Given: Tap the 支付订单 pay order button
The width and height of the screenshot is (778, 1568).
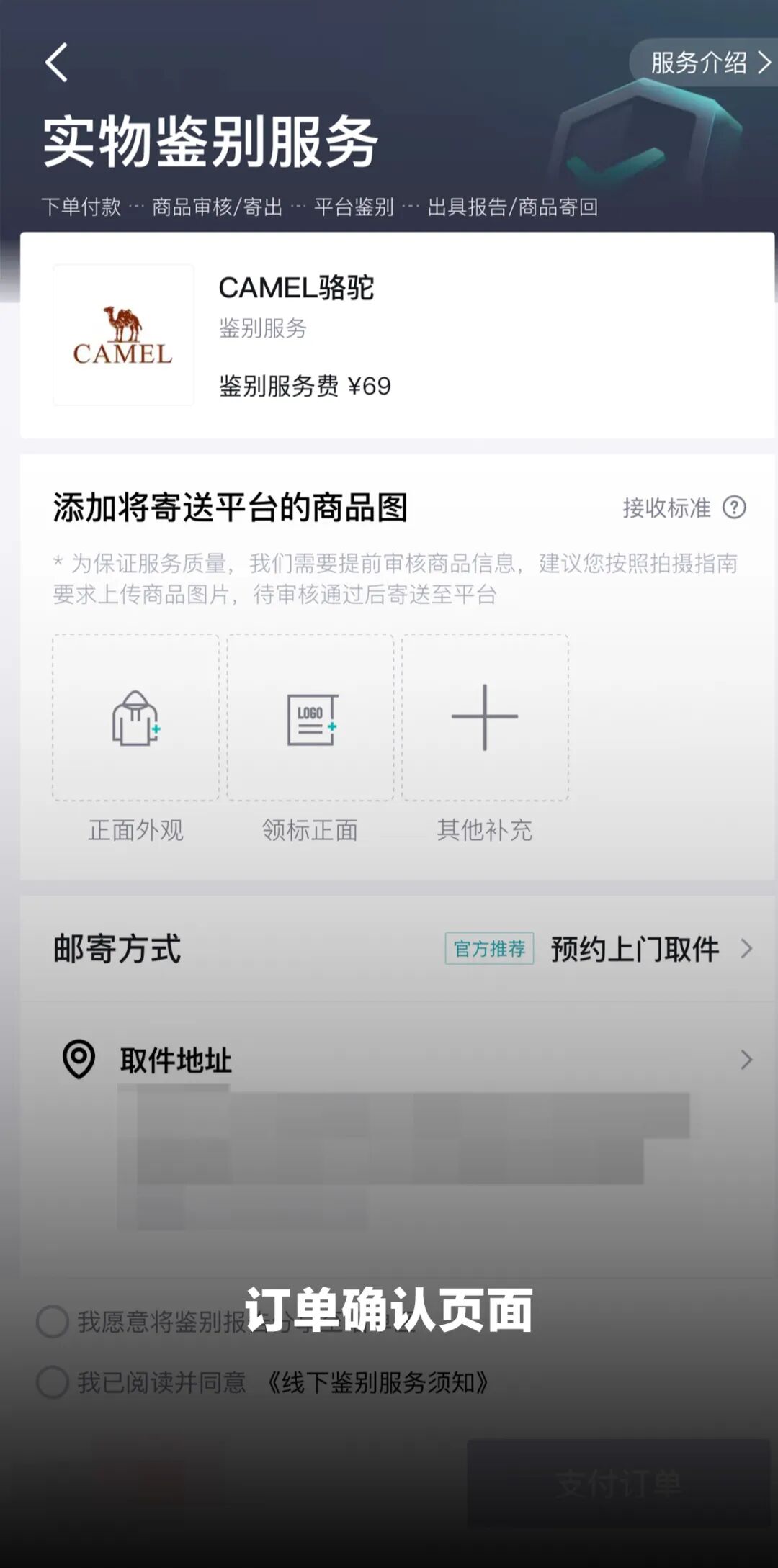Looking at the screenshot, I should point(618,1483).
